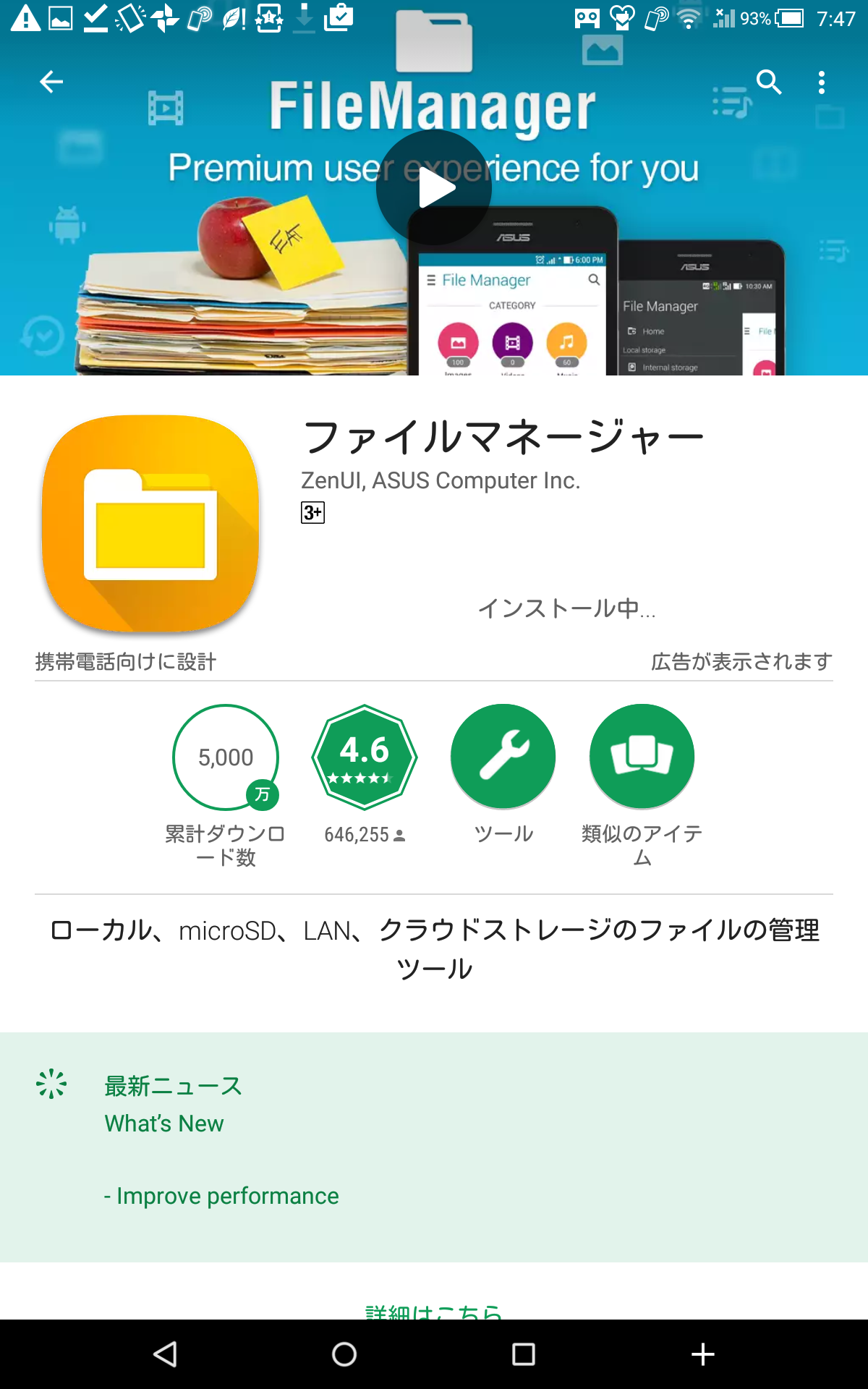
Task: Open the ツール category badge
Action: coord(503,757)
